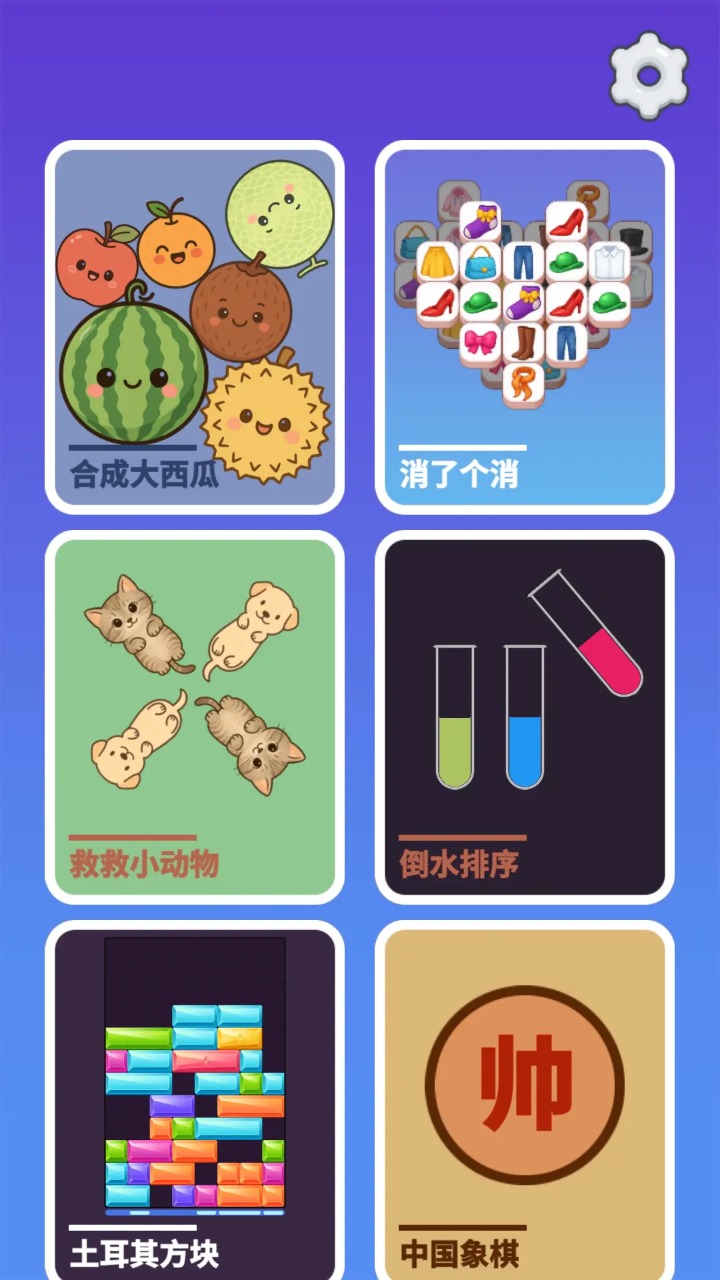Open the 中国象棋 Chinese chess game
This screenshot has height=1280, width=720.
point(524,1100)
